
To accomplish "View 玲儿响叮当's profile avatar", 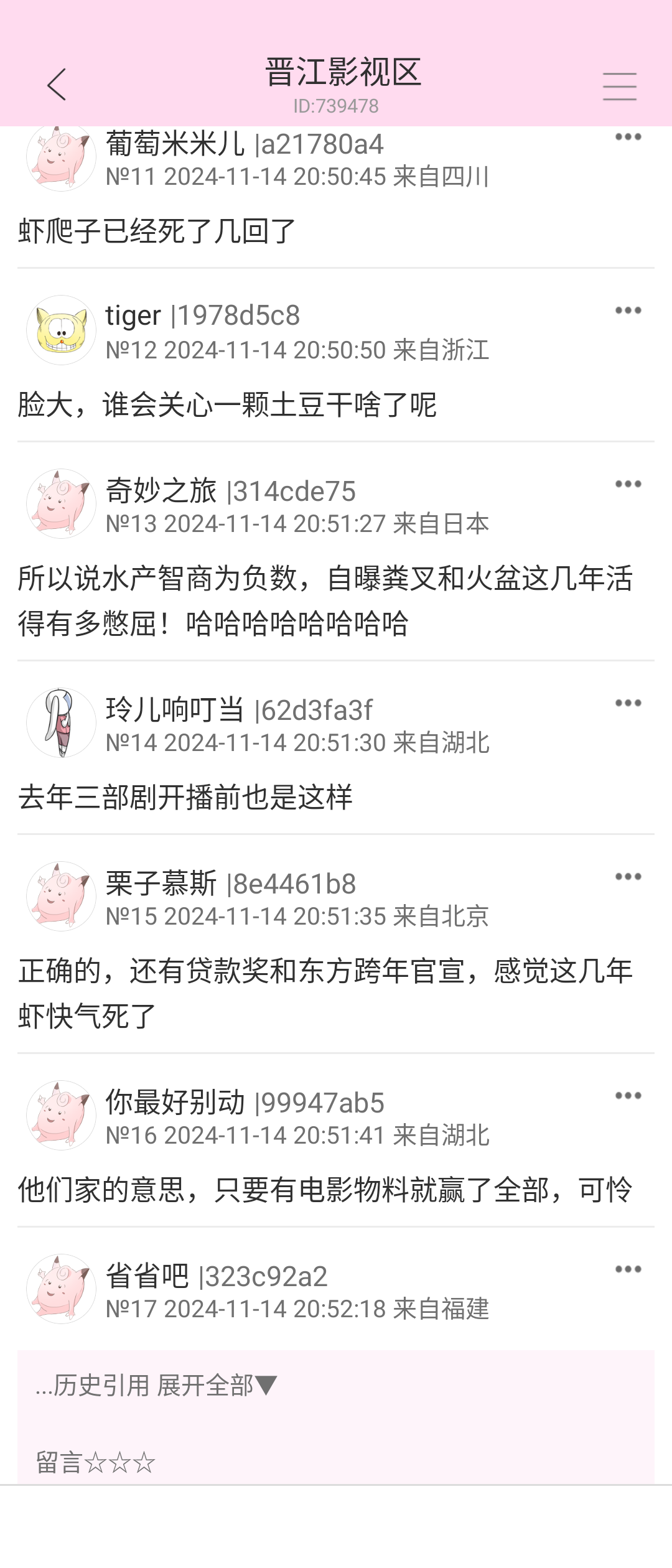I will click(61, 722).
